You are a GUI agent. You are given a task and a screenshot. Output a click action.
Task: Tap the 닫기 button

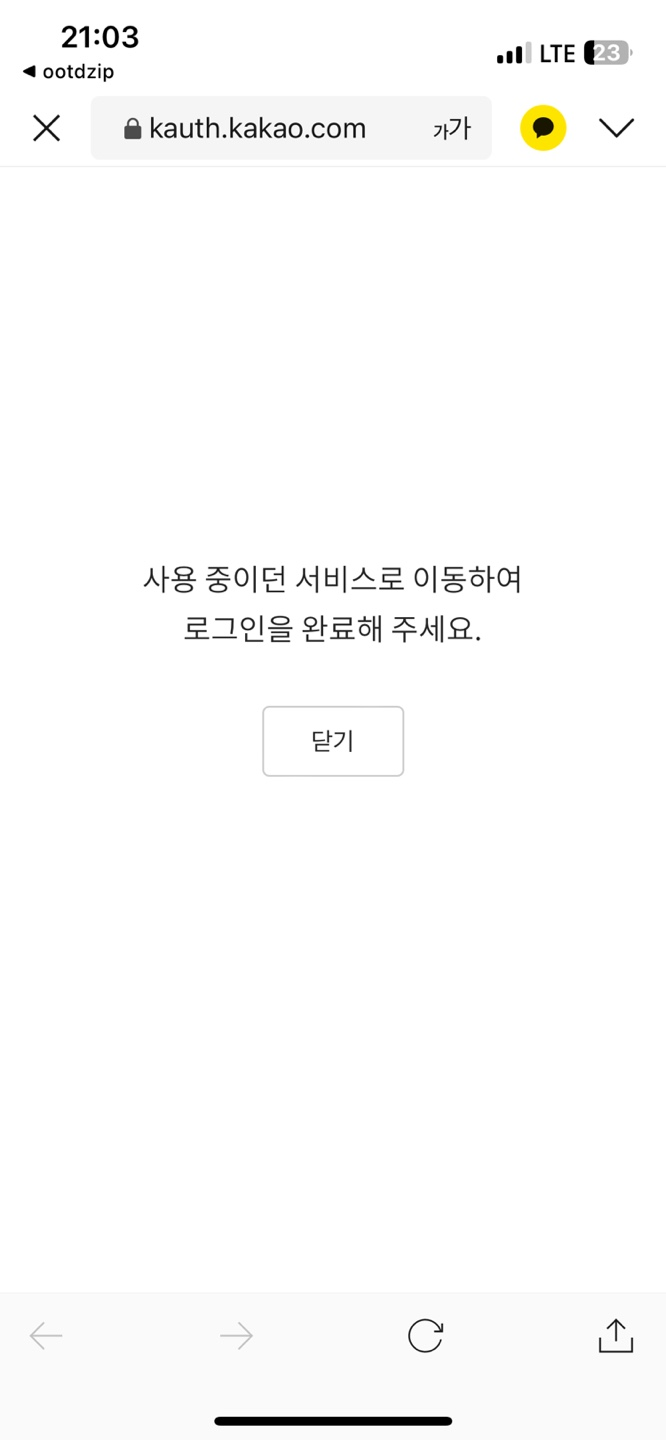(333, 741)
